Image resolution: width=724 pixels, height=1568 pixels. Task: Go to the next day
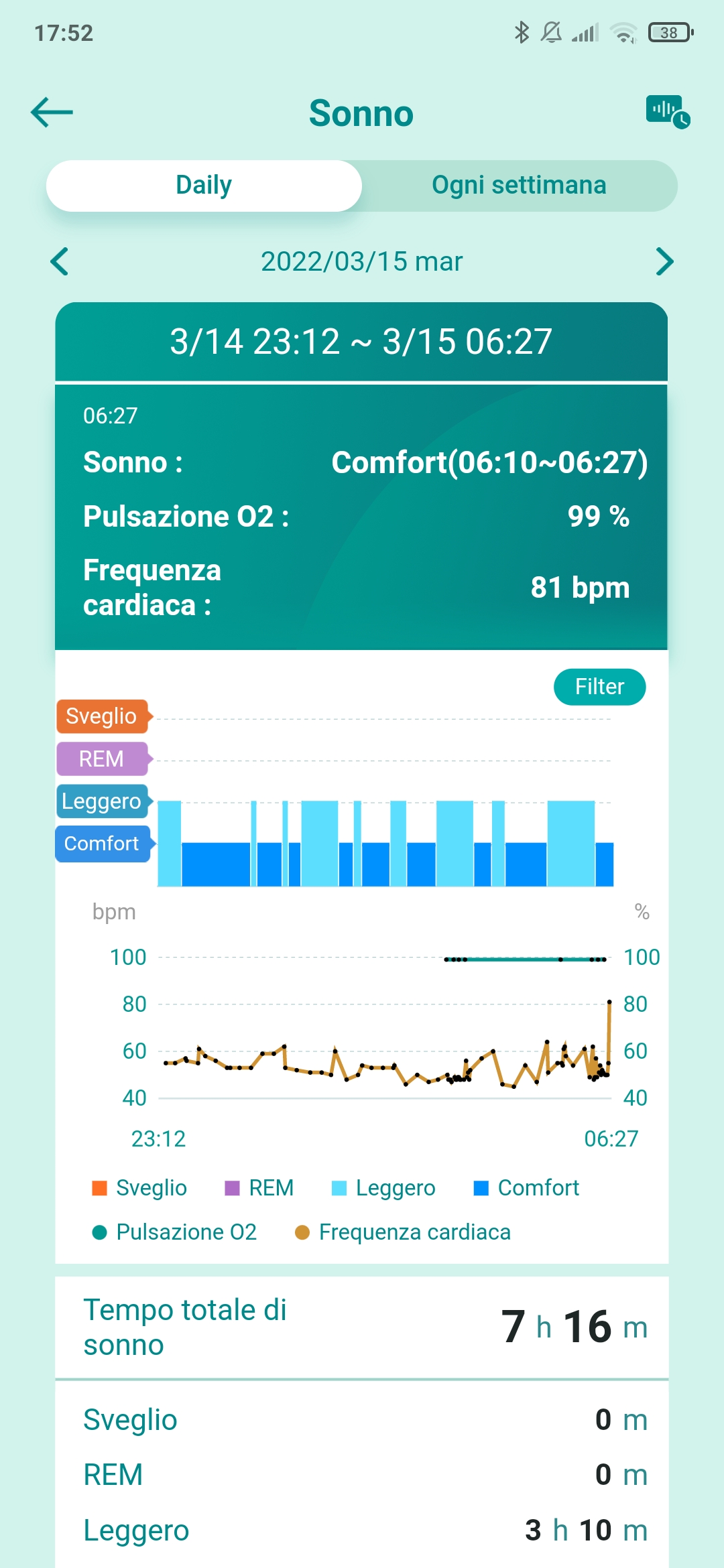click(664, 261)
